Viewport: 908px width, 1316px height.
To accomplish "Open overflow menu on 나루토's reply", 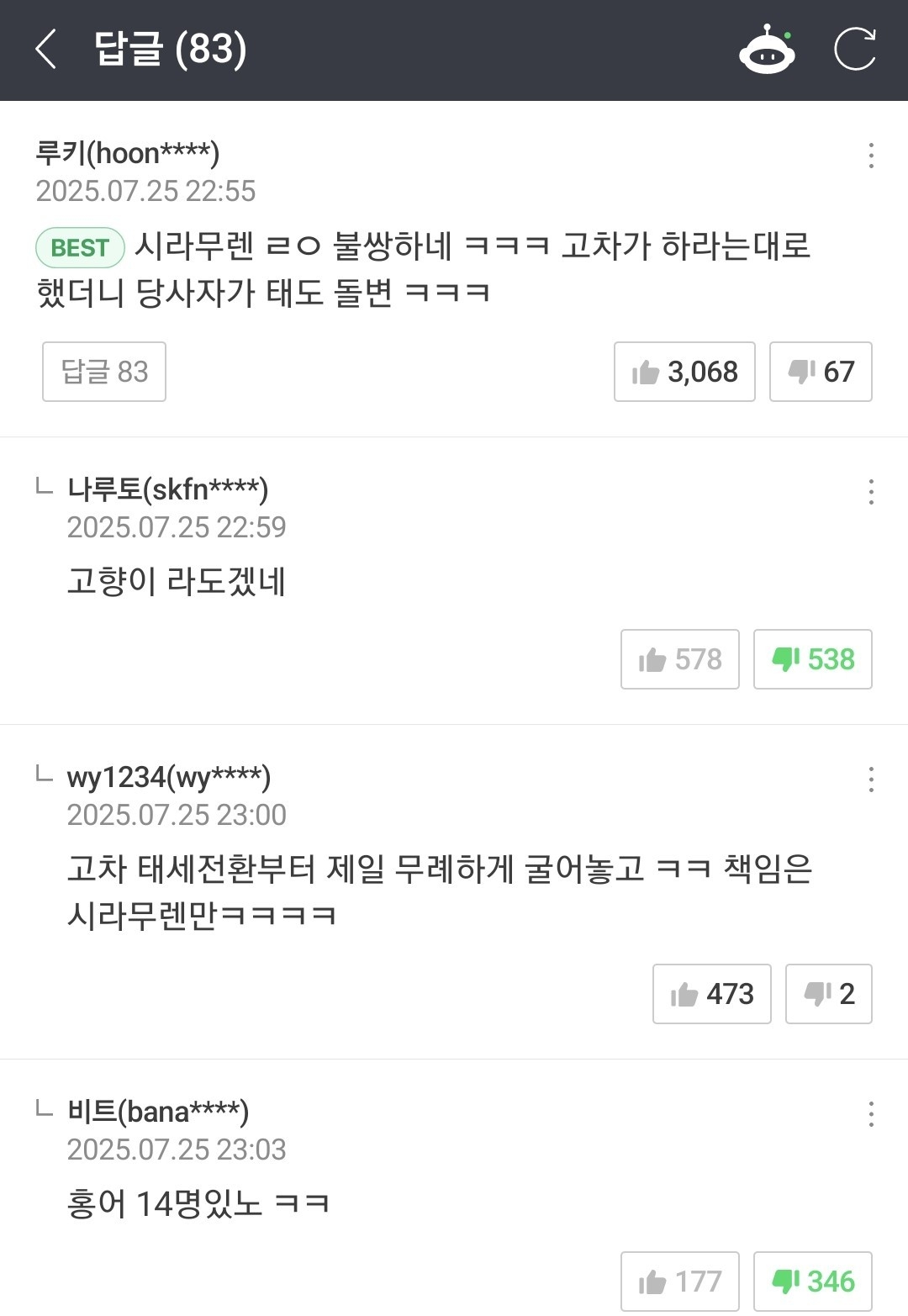I will click(x=871, y=492).
